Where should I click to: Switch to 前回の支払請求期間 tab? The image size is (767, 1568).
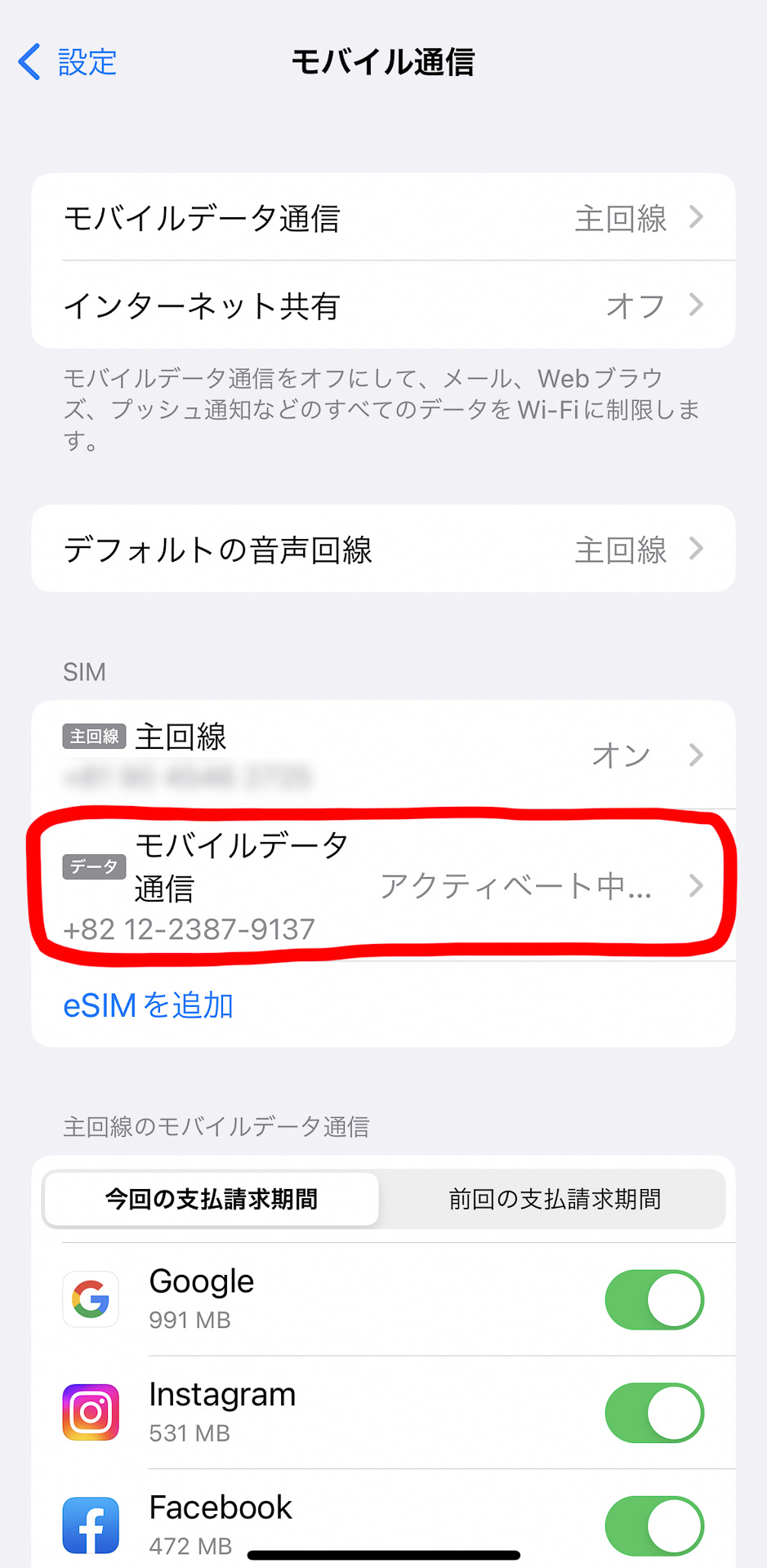(x=555, y=1199)
